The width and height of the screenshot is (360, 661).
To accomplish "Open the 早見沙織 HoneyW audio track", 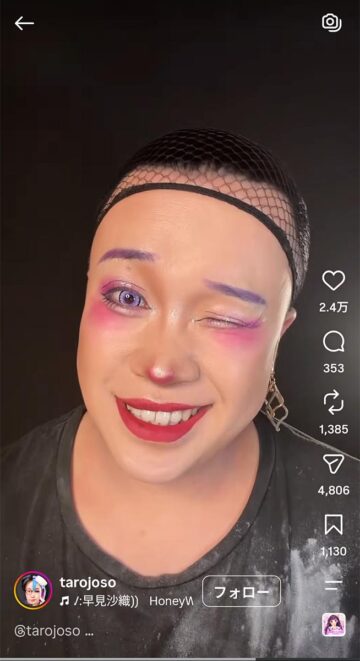I will 126,602.
